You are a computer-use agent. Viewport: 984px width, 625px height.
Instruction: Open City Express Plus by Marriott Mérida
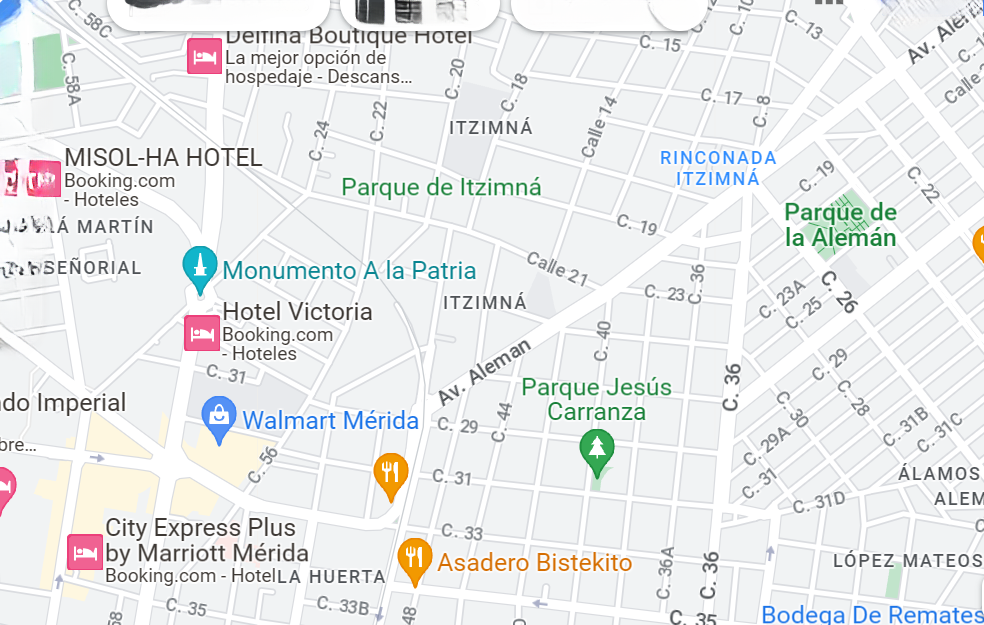coord(85,552)
